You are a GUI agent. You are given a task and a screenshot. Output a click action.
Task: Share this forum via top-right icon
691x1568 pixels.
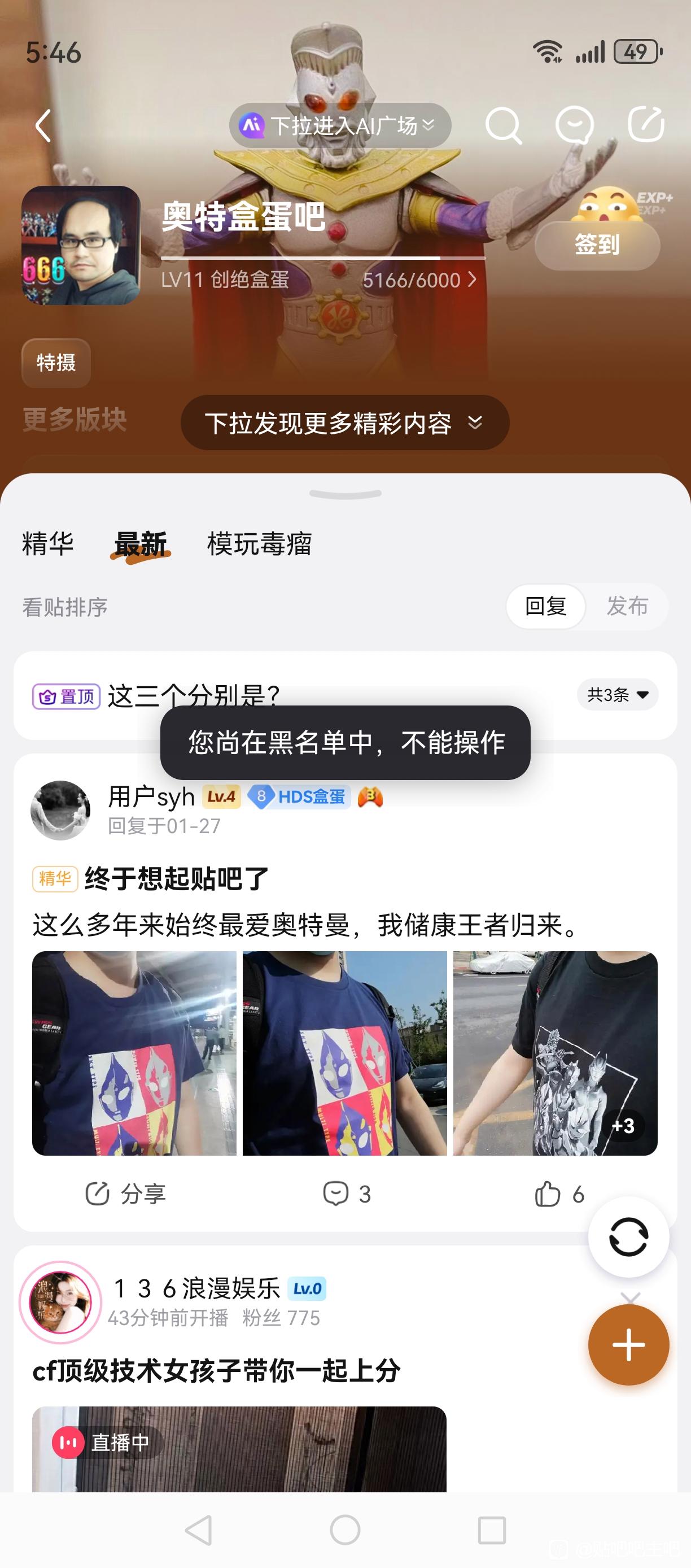[x=645, y=125]
